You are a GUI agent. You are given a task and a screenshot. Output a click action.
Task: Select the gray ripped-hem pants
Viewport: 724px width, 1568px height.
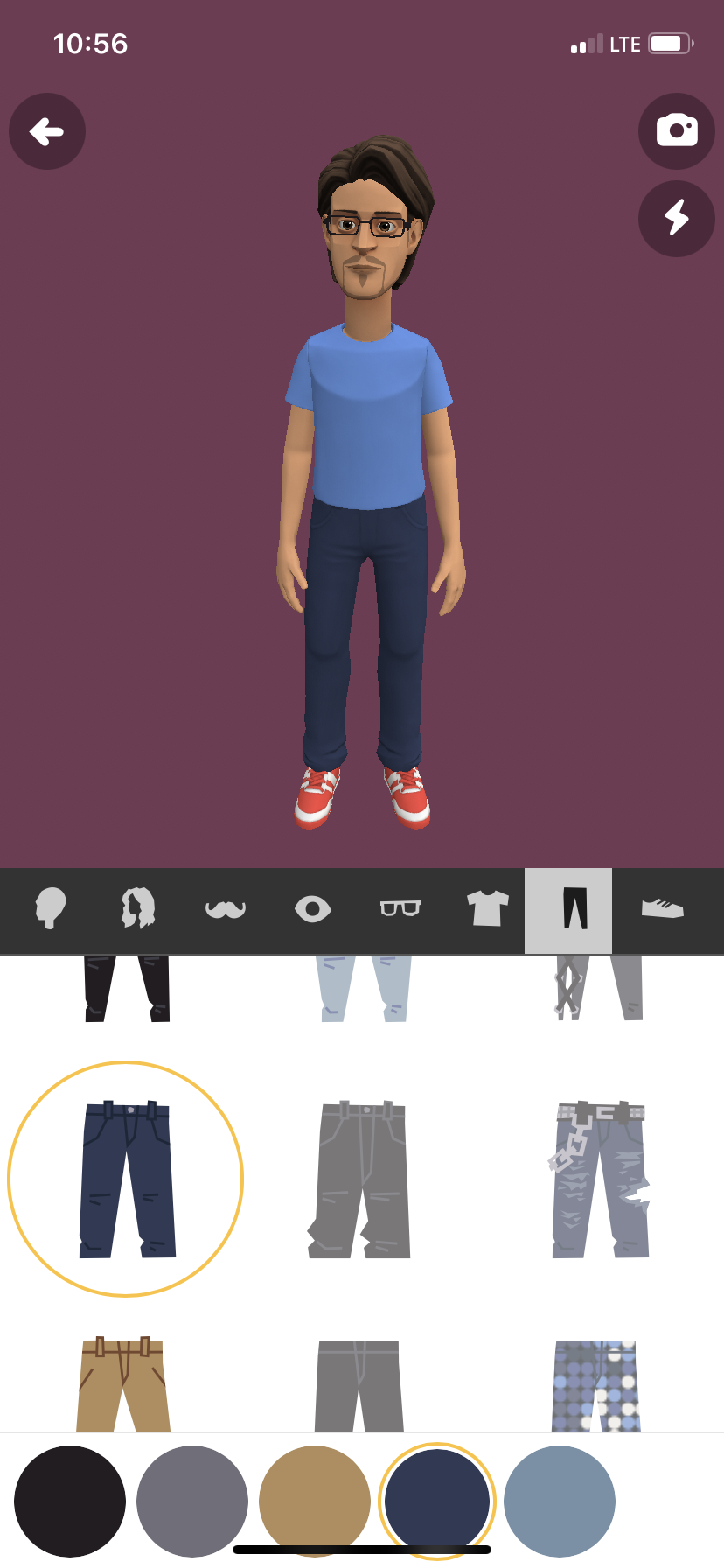[x=359, y=1179]
